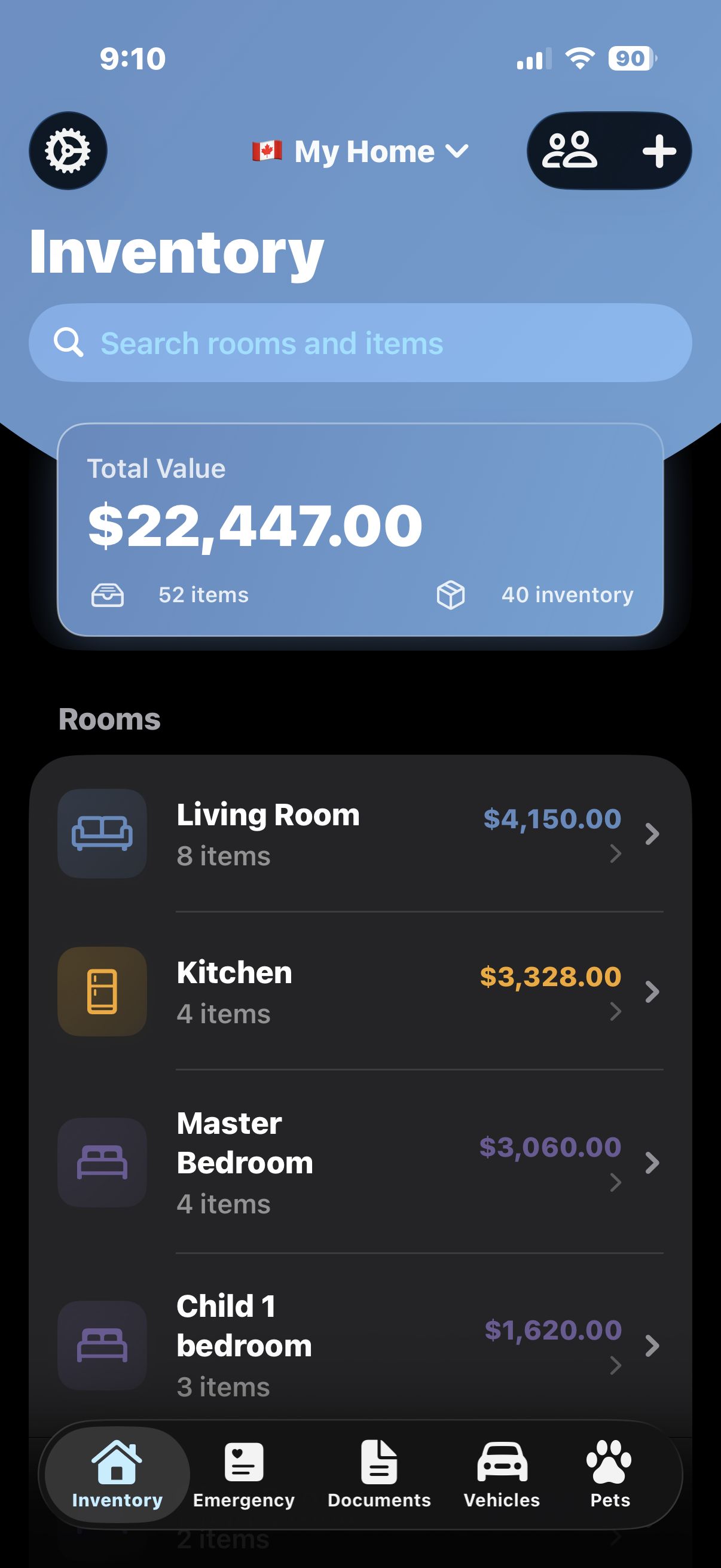Open the household members icon
Image resolution: width=721 pixels, height=1568 pixels.
point(571,151)
